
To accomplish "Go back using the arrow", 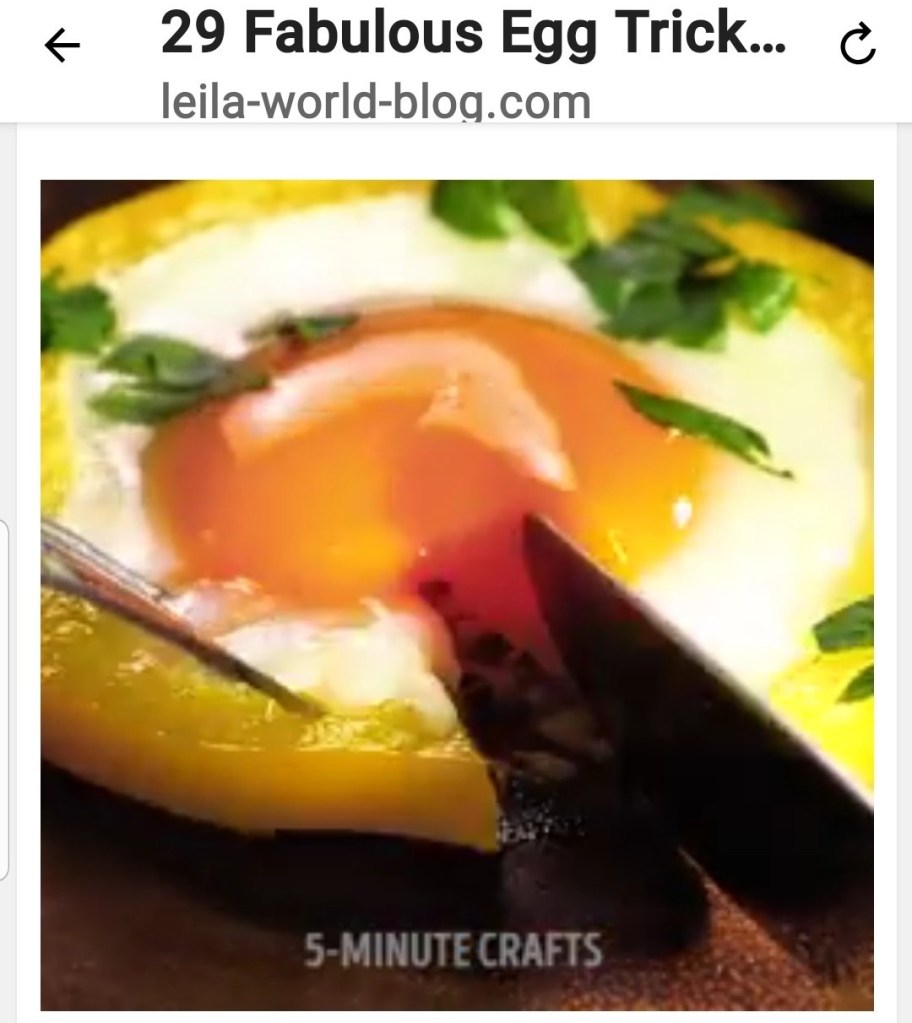I will click(x=62, y=47).
